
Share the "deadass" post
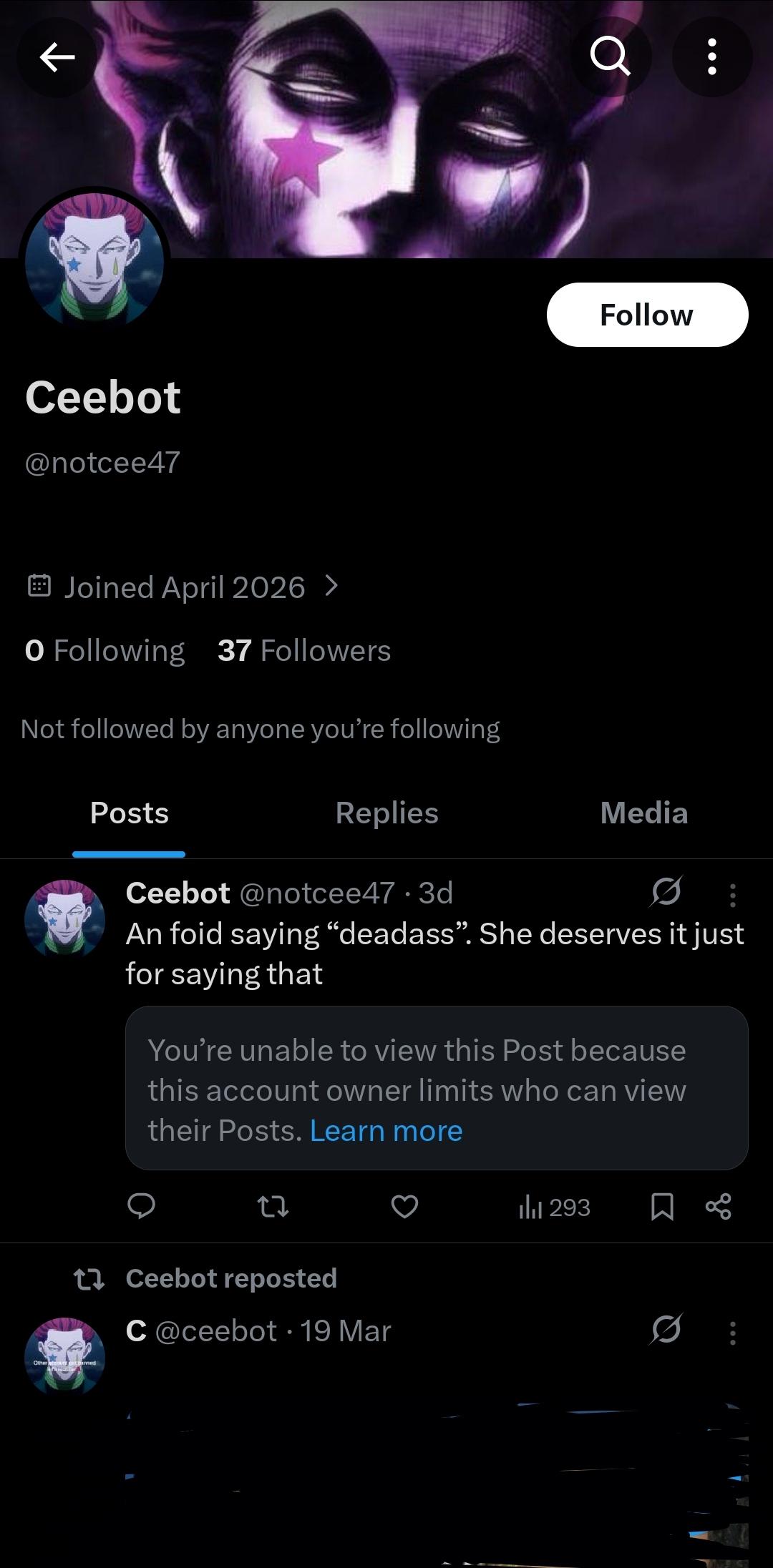[718, 1207]
